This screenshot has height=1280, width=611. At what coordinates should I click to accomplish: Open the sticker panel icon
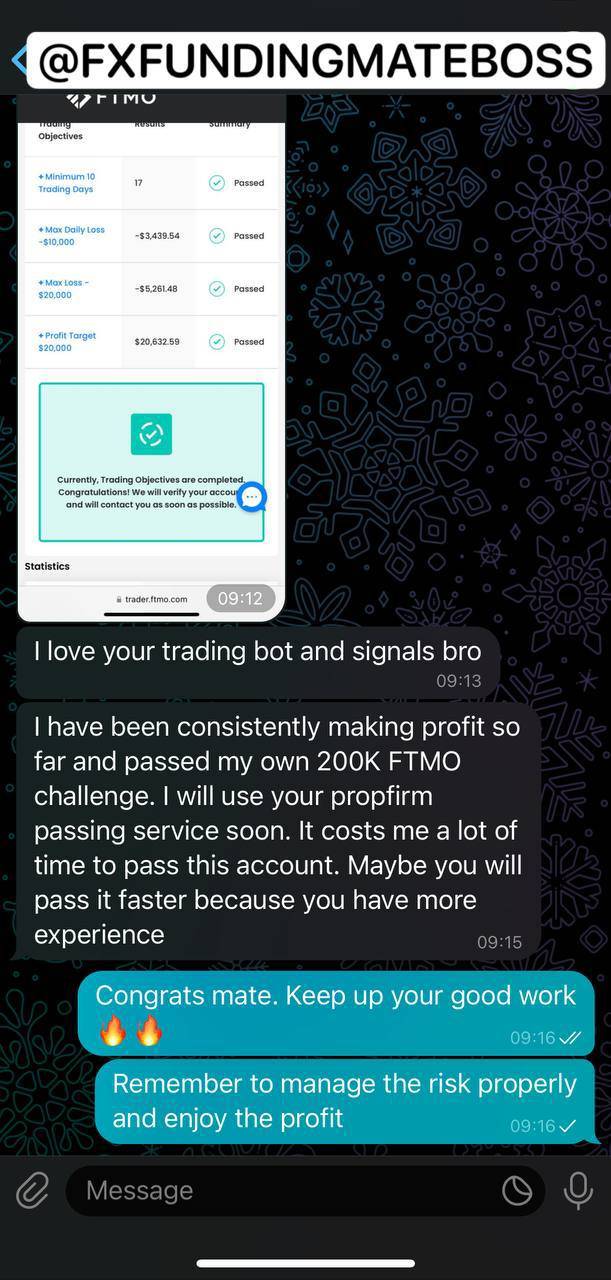point(517,1190)
